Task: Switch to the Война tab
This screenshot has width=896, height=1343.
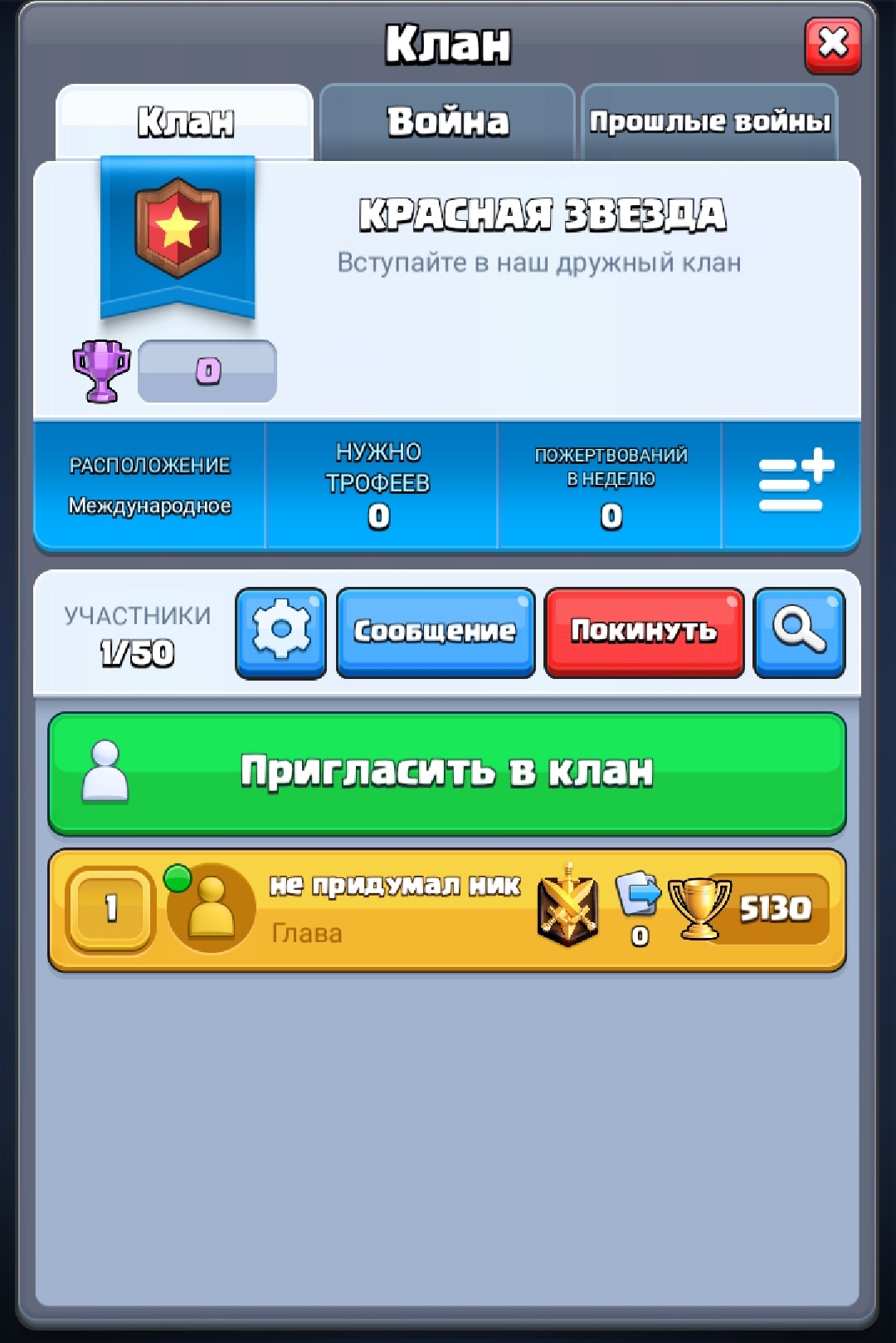Action: click(447, 122)
